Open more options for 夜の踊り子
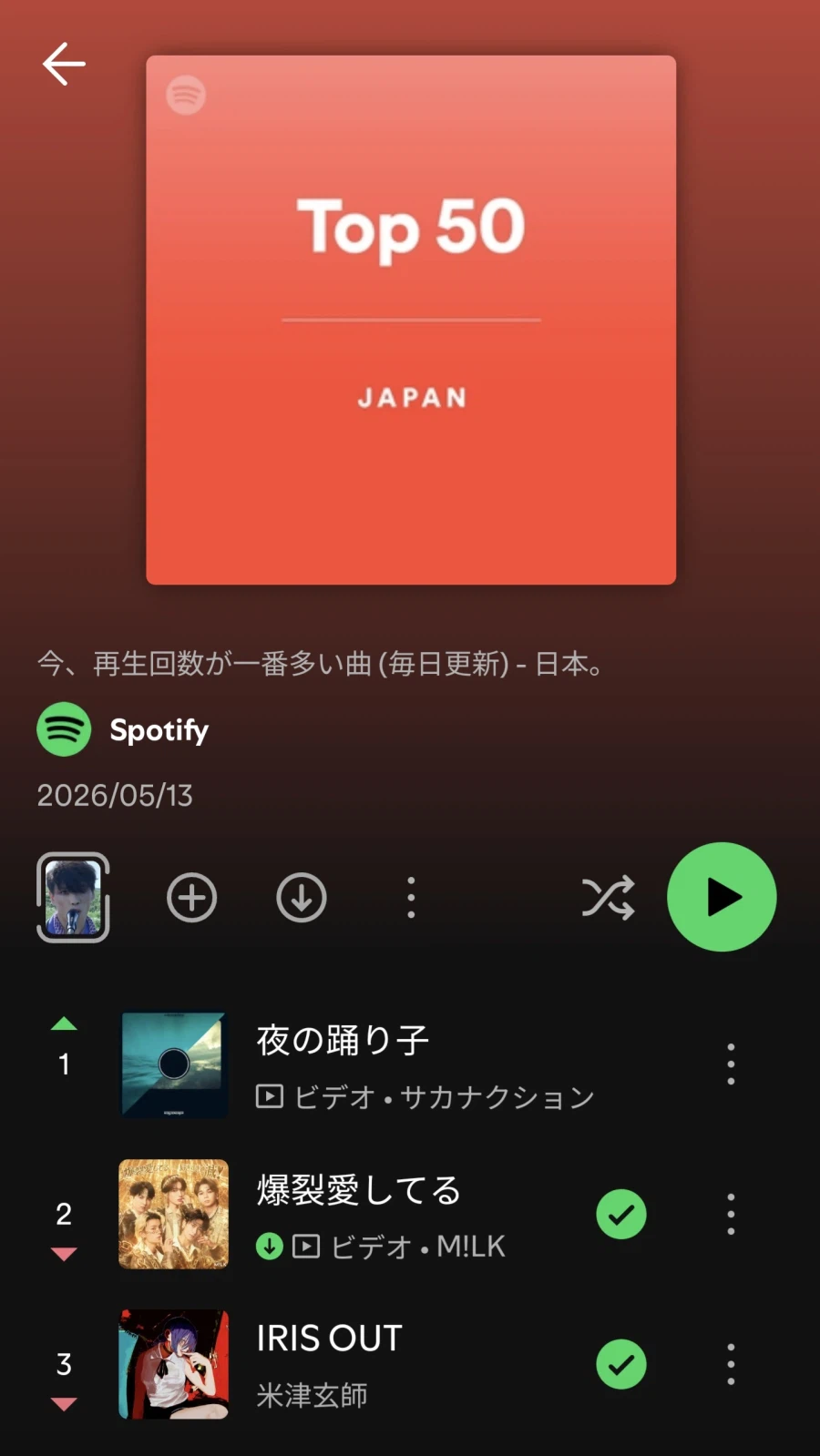Screen dimensions: 820x1456 click(x=731, y=1064)
